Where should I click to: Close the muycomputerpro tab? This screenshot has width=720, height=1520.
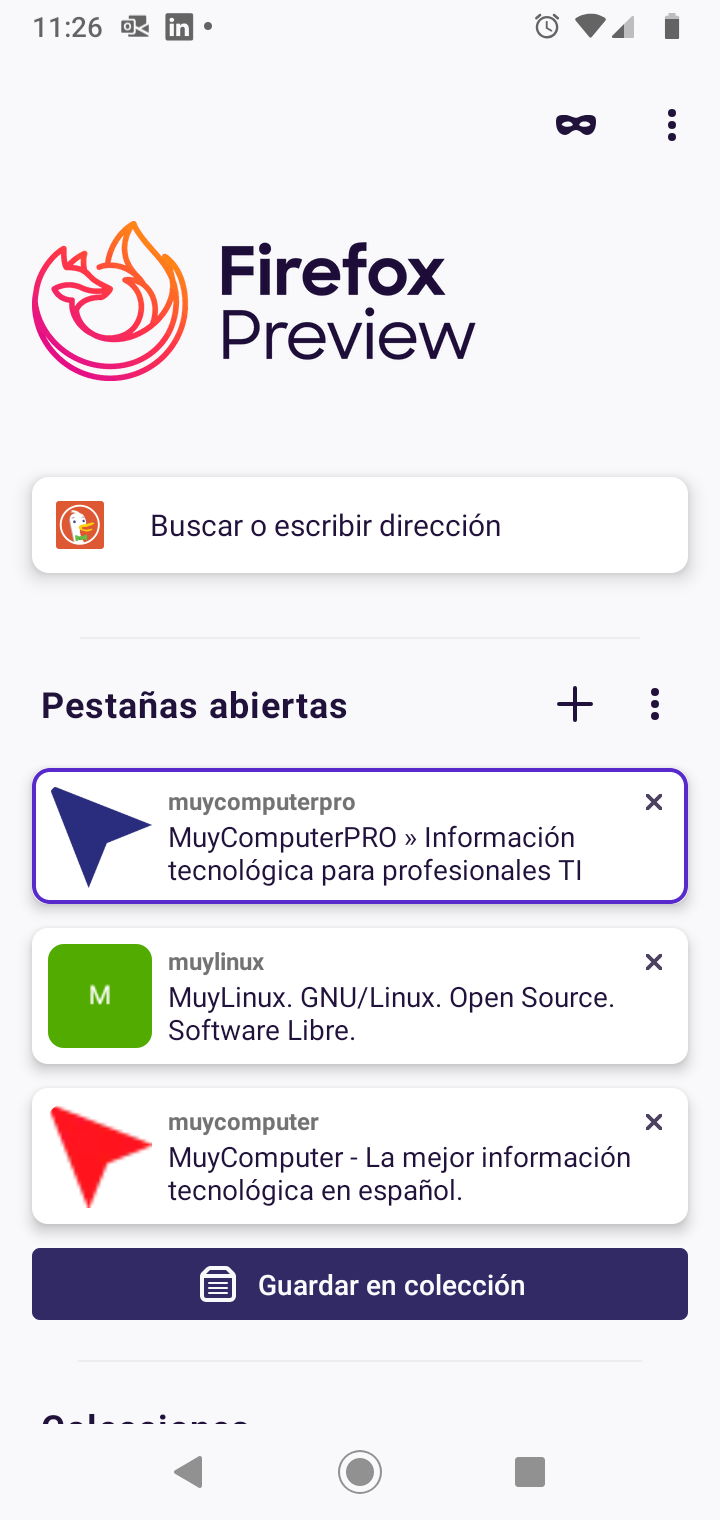pyautogui.click(x=654, y=802)
